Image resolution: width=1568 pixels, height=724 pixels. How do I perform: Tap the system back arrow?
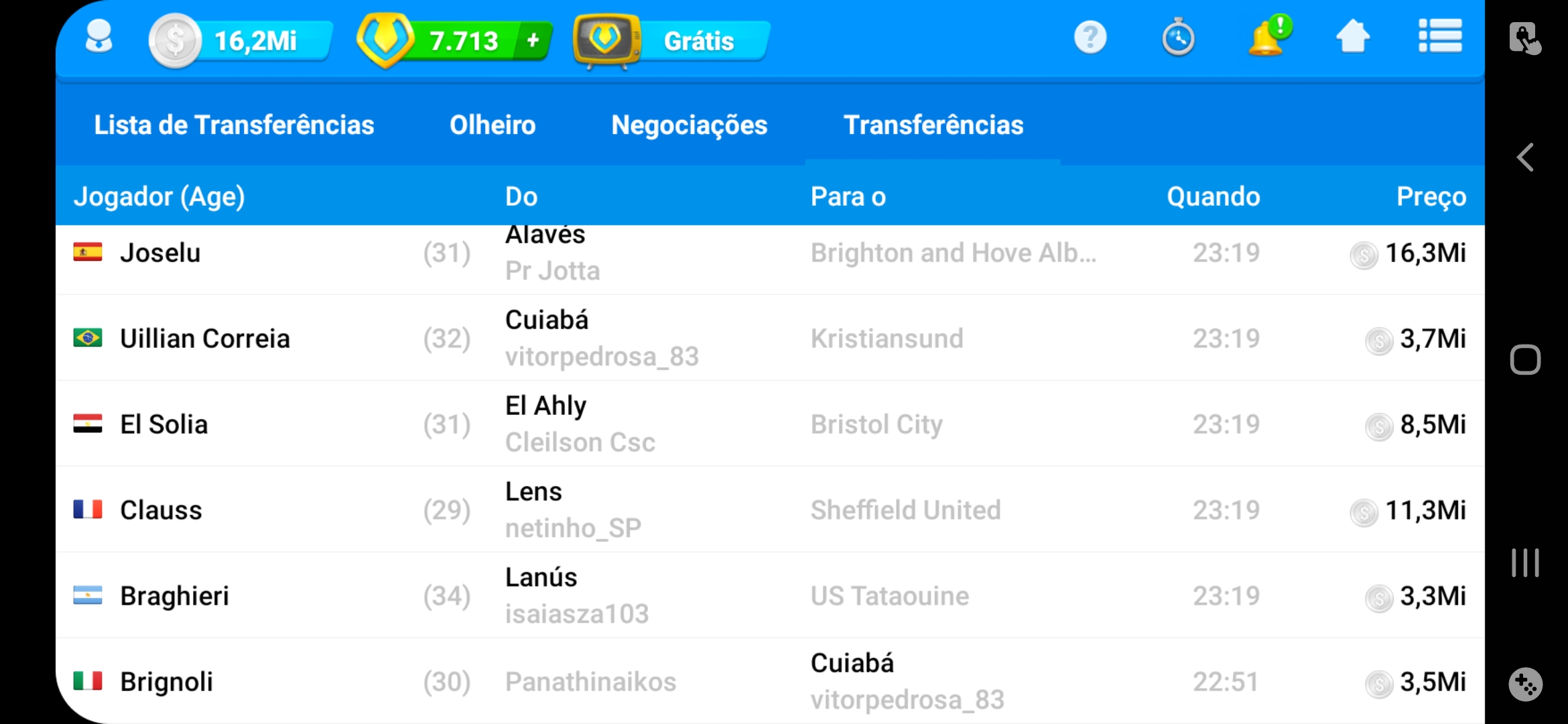[x=1525, y=158]
